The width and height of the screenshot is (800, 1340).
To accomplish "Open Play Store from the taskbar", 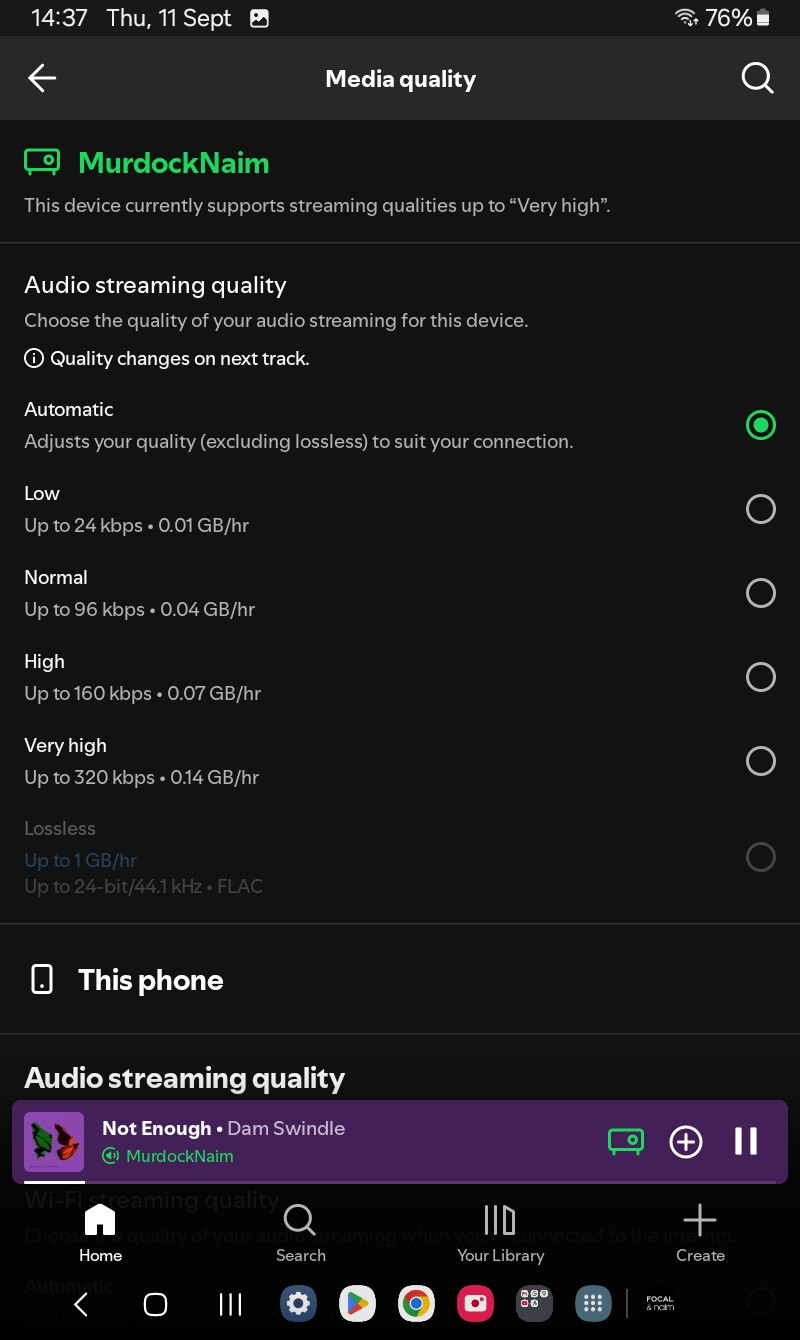I will [x=356, y=1304].
